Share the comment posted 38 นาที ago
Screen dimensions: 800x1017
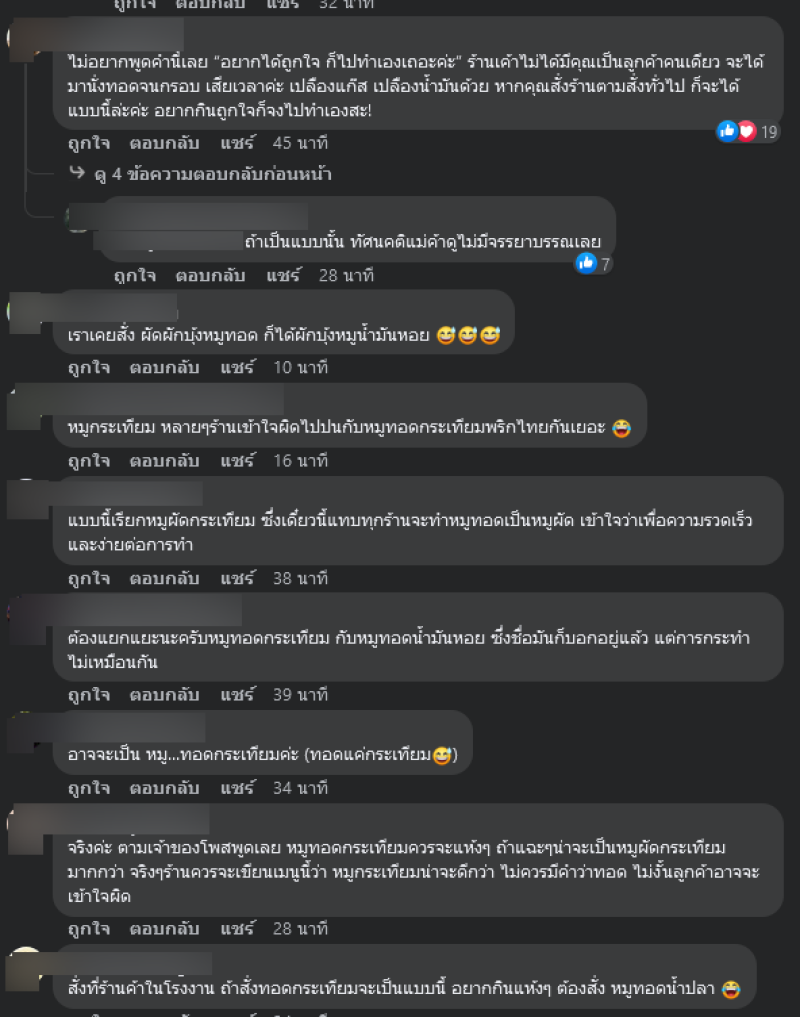point(238,578)
